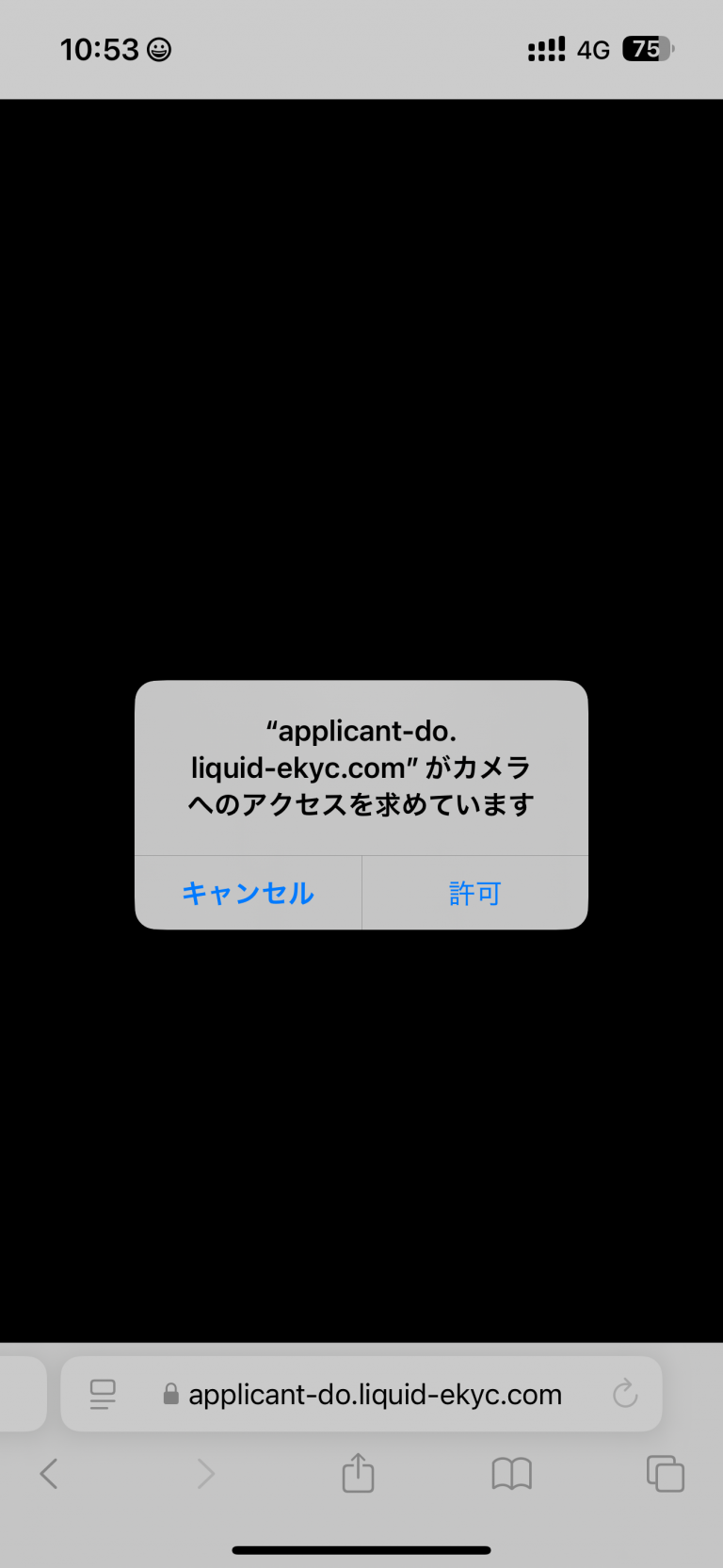The height and width of the screenshot is (1568, 723).
Task: Tap the smiley face next to the clock
Action: [x=160, y=49]
